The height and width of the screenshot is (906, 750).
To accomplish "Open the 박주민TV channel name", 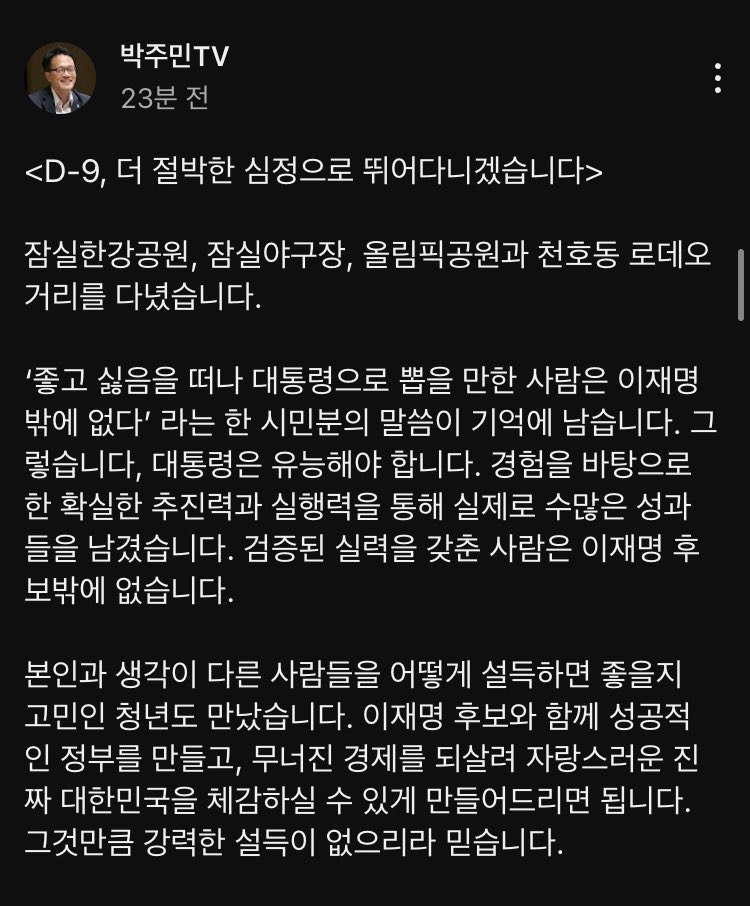I will tap(174, 56).
